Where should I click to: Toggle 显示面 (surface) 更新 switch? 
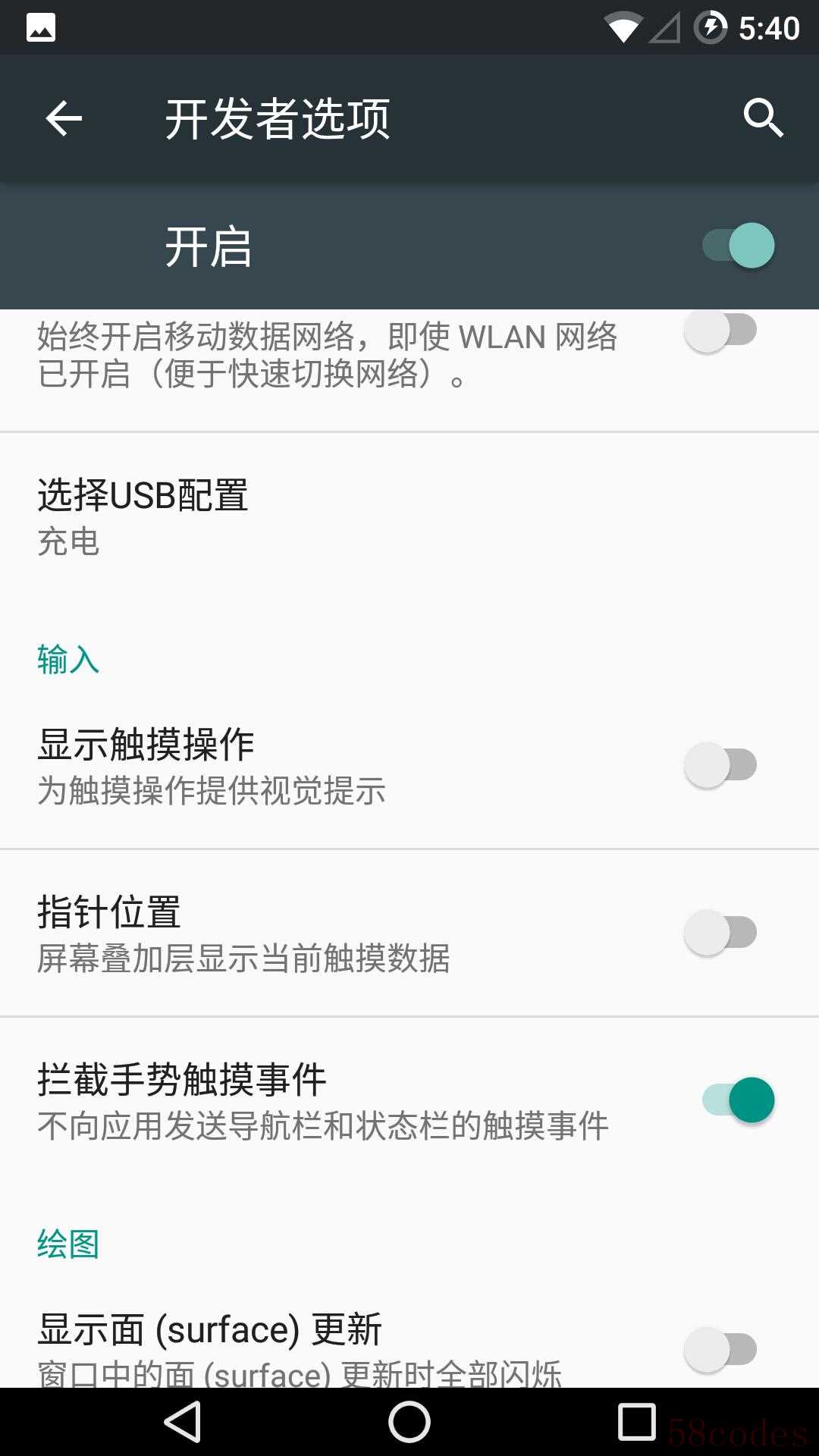(720, 1349)
